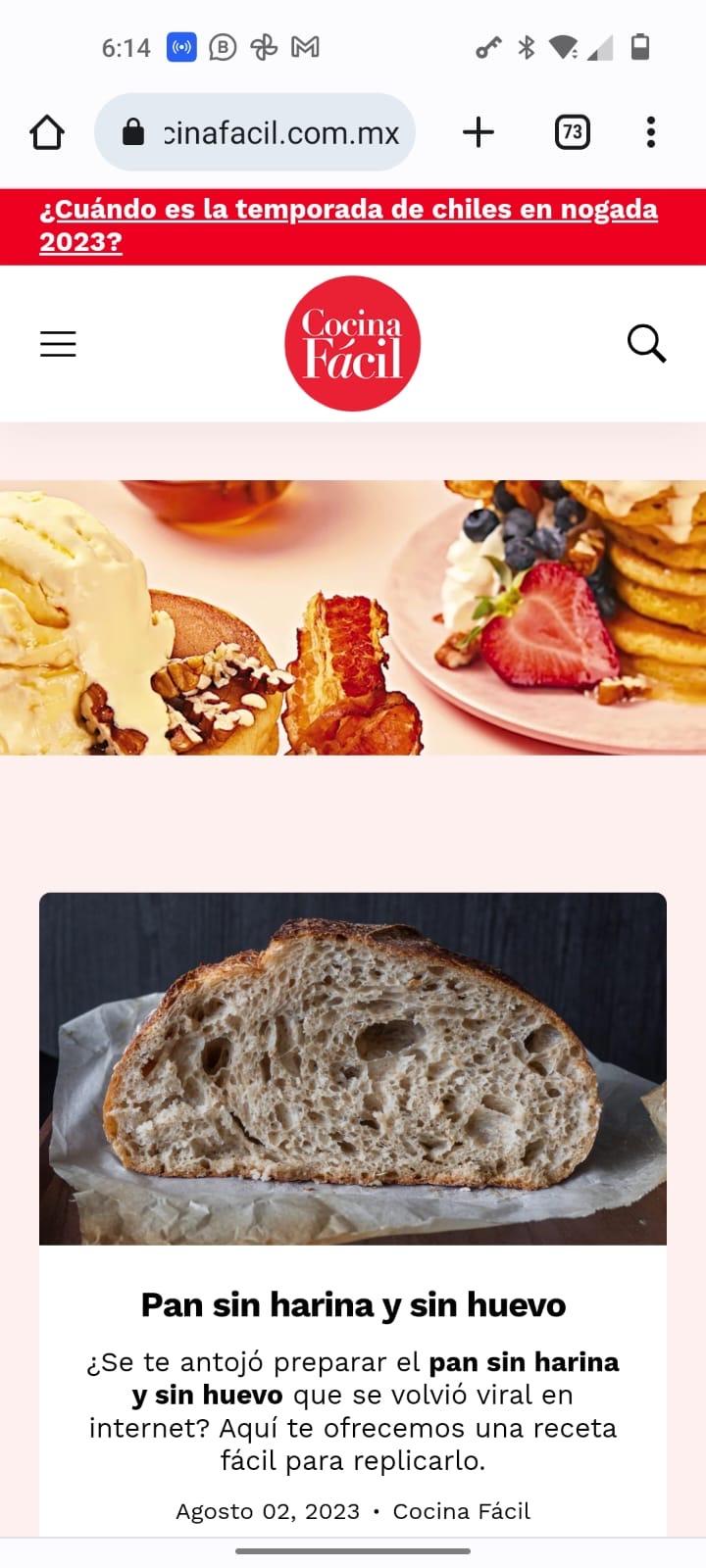This screenshot has width=706, height=1568.
Task: Open the sliced bread photo card
Action: click(353, 1068)
